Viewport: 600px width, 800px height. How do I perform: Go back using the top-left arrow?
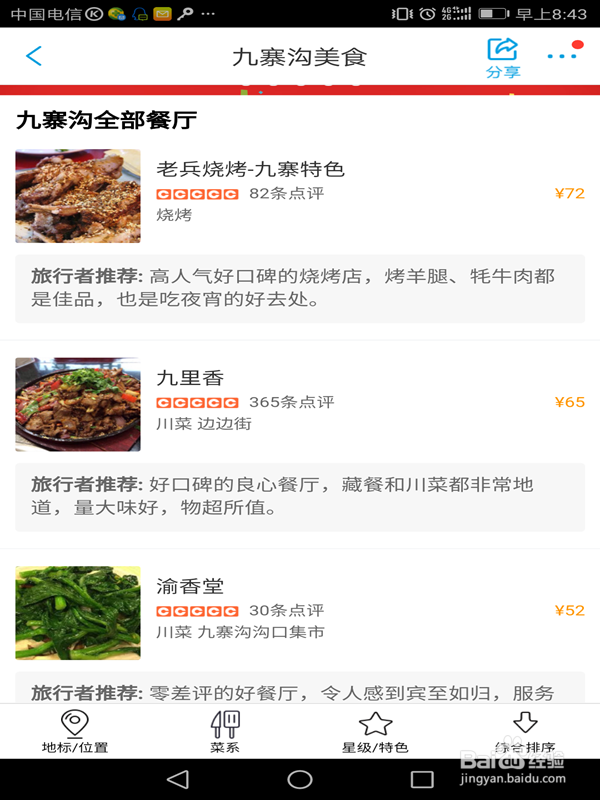click(x=34, y=56)
